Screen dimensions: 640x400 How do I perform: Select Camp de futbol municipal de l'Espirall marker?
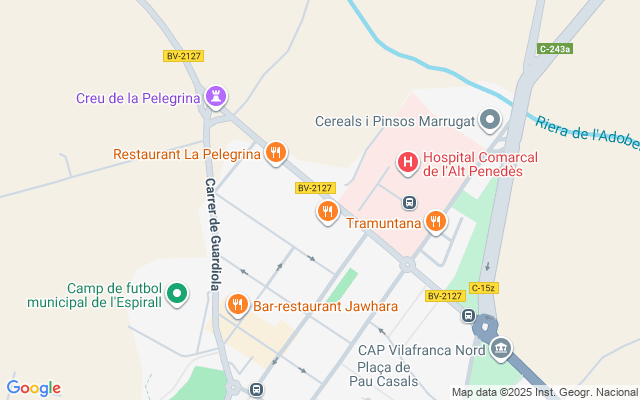tap(177, 294)
